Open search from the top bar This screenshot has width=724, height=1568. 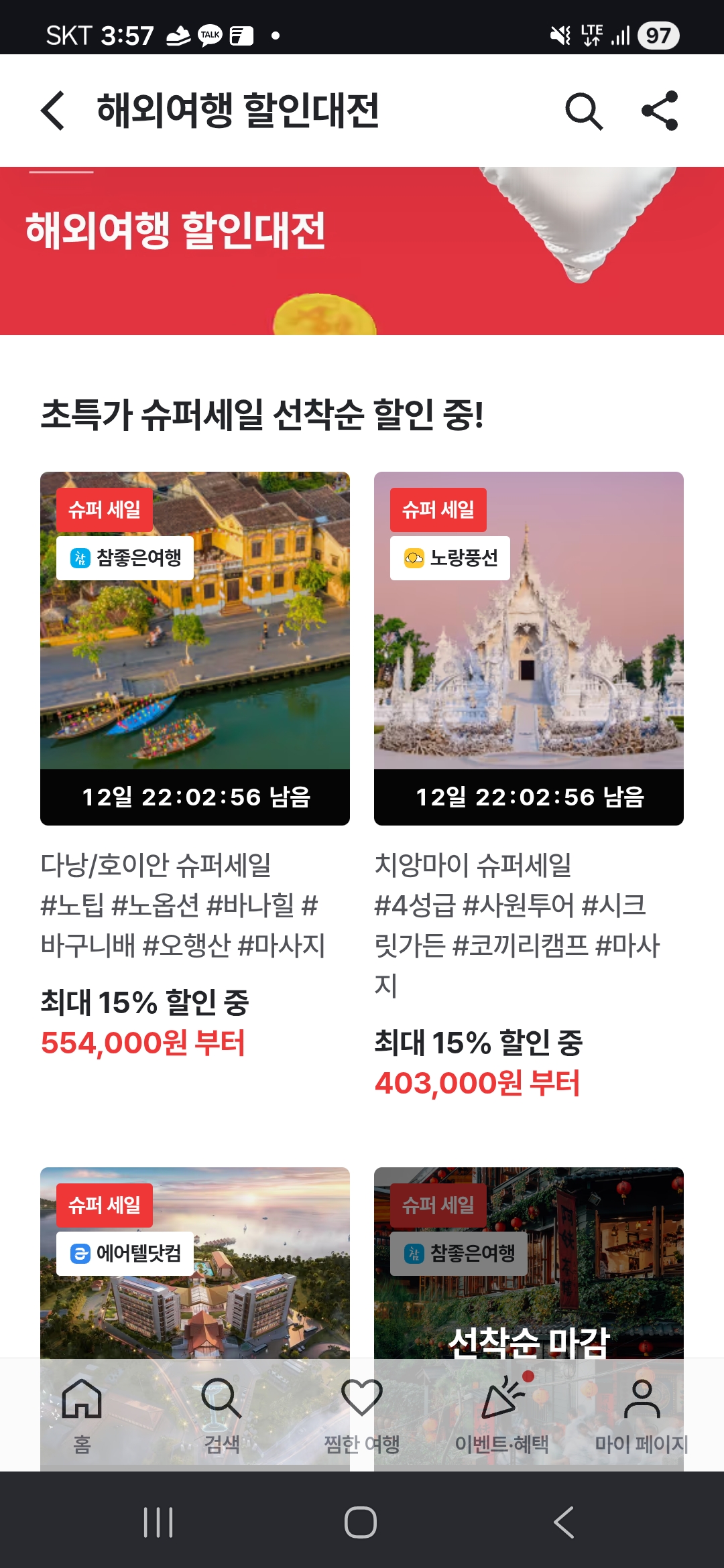[583, 111]
